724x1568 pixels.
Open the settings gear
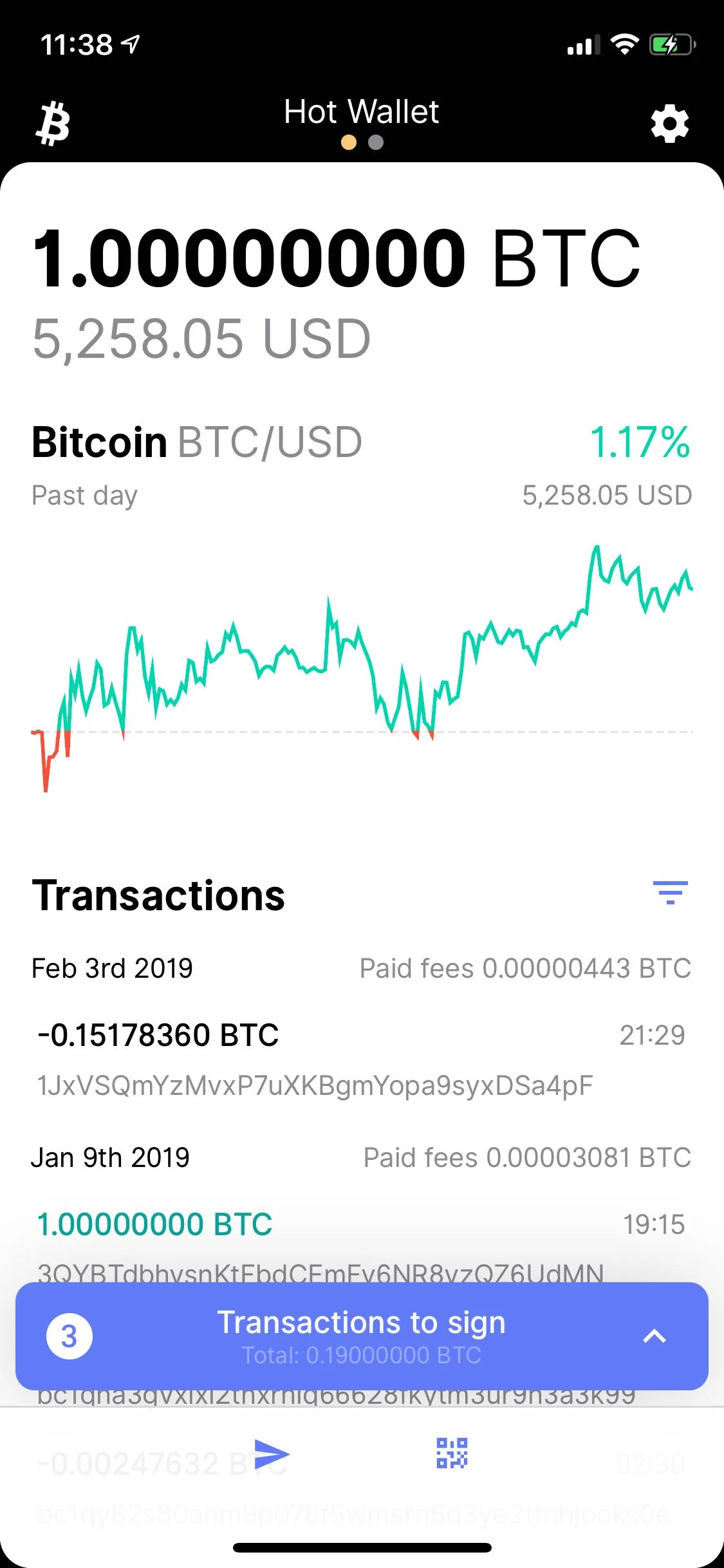pos(669,123)
